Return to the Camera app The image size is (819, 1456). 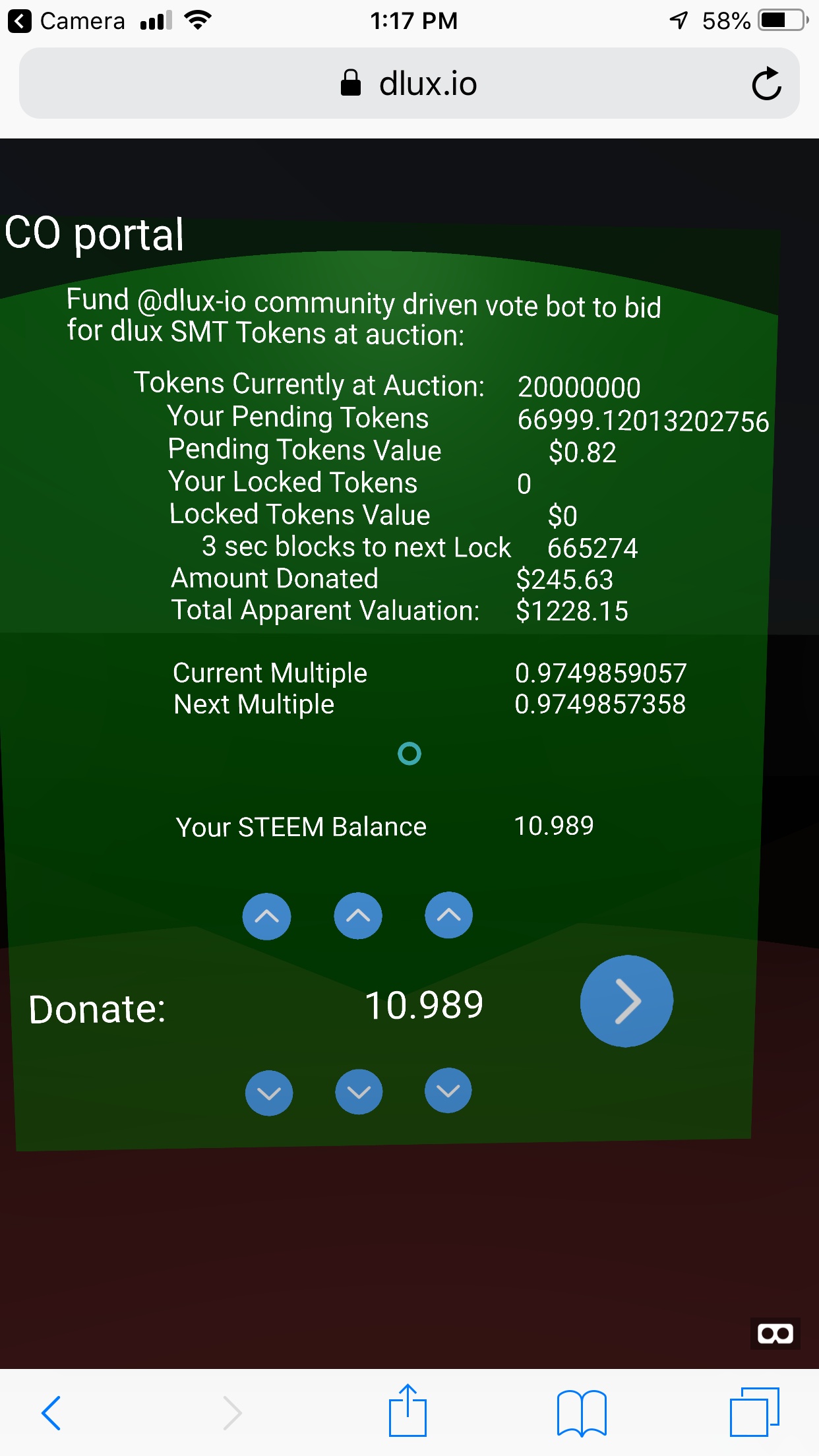click(66, 21)
